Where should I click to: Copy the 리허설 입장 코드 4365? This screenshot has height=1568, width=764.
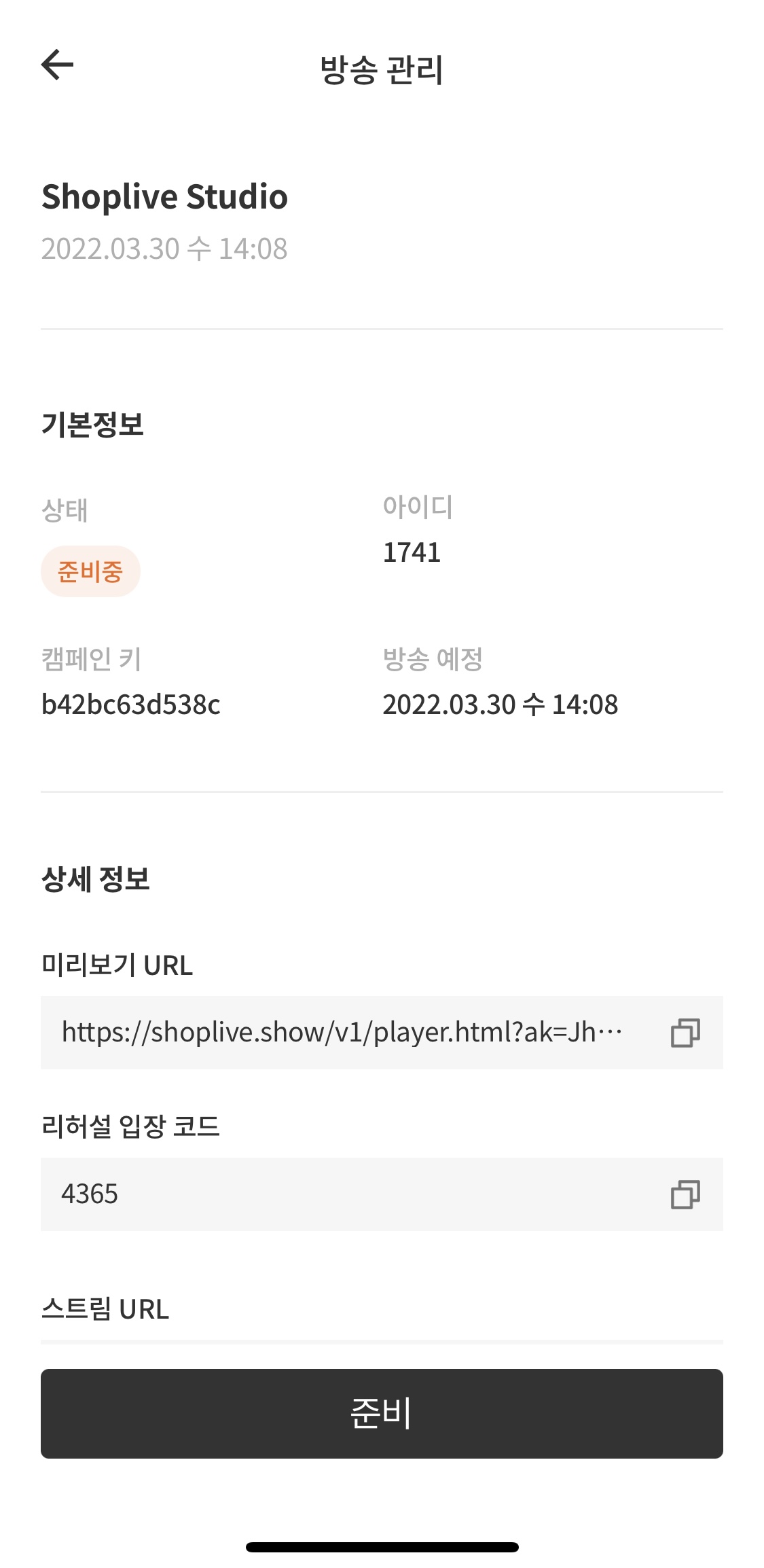[x=685, y=1194]
